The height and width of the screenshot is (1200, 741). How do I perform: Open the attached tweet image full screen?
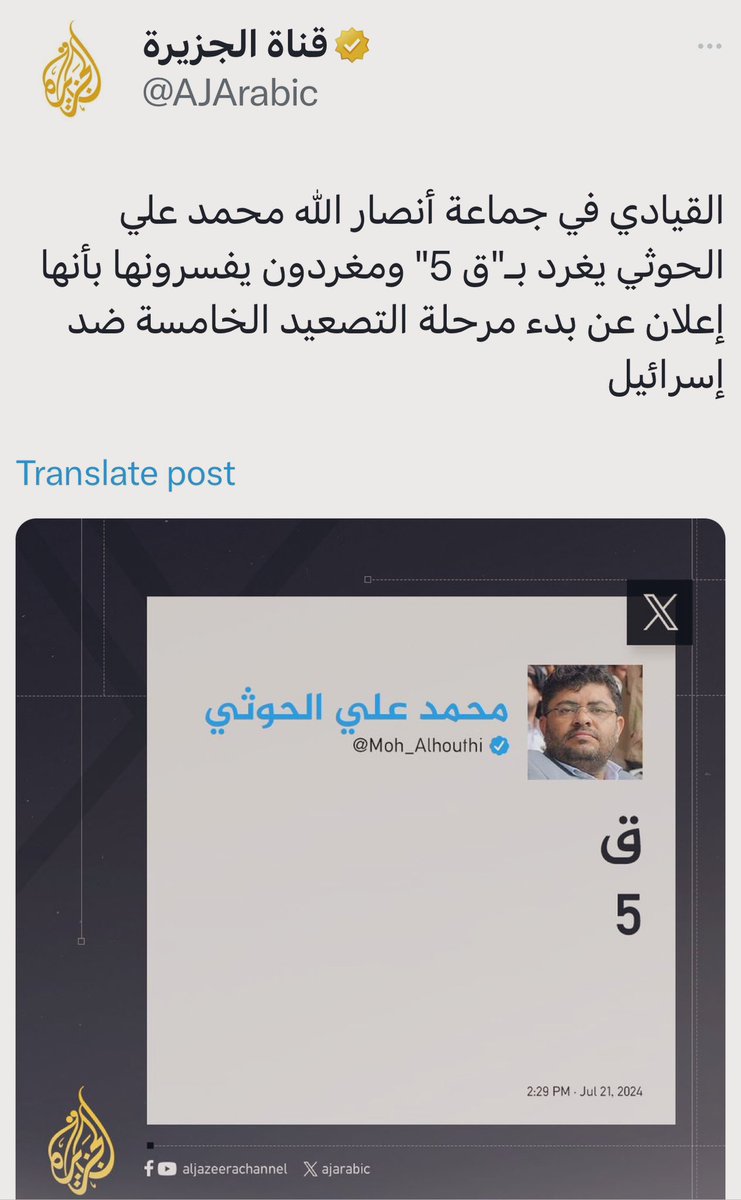(x=370, y=858)
